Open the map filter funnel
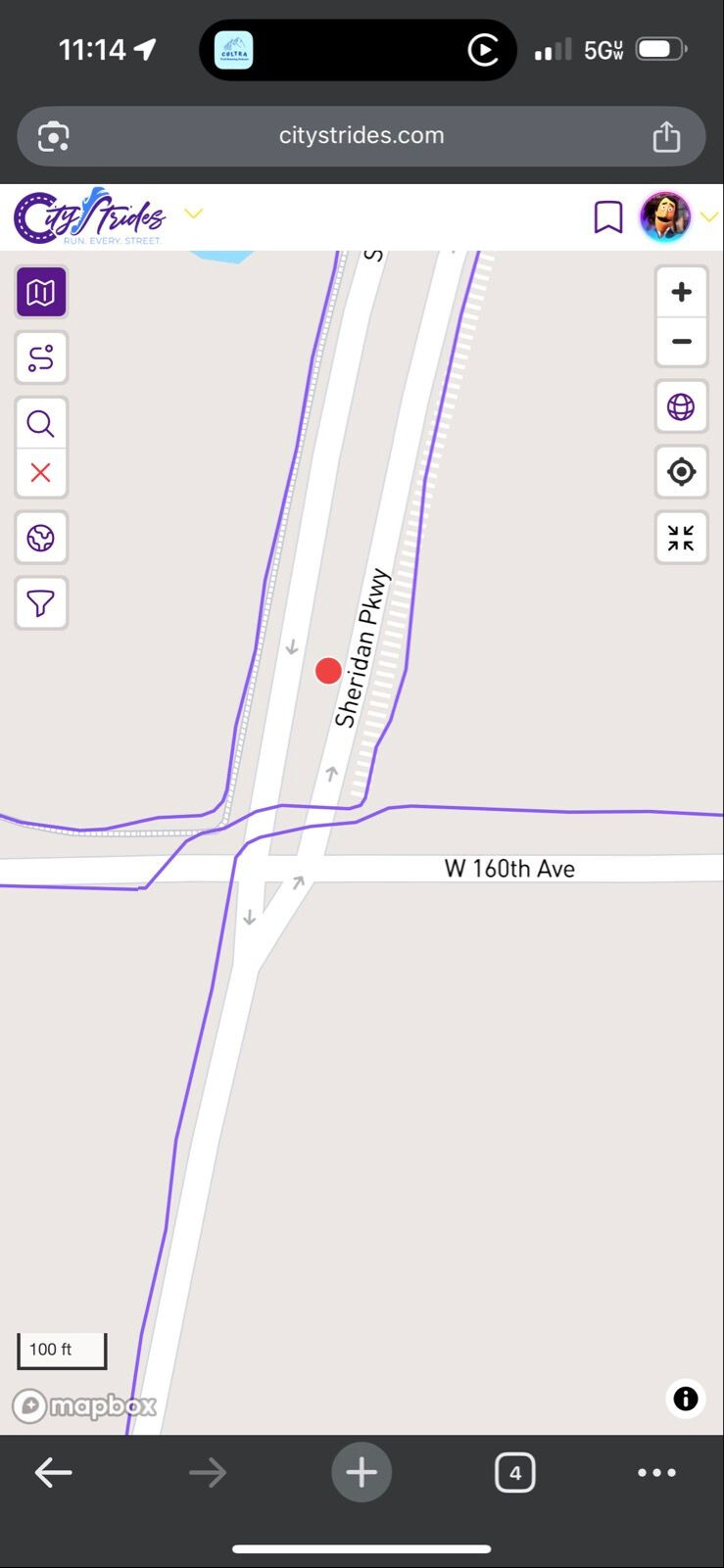The image size is (724, 1568). (x=41, y=603)
